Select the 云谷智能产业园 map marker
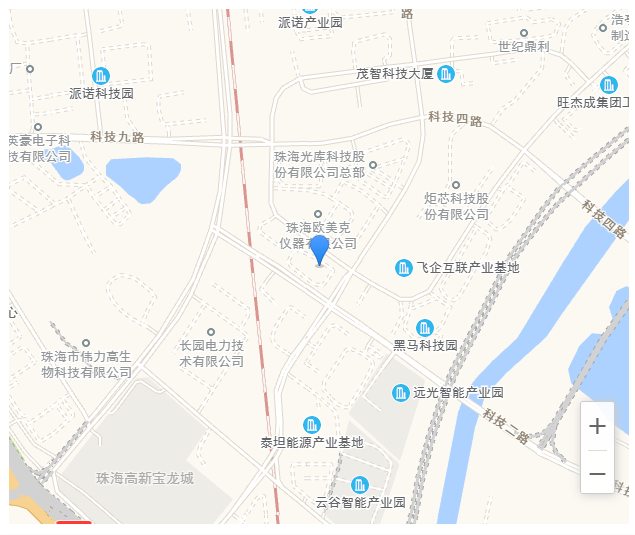Image resolution: width=635 pixels, height=535 pixels. coord(361,485)
